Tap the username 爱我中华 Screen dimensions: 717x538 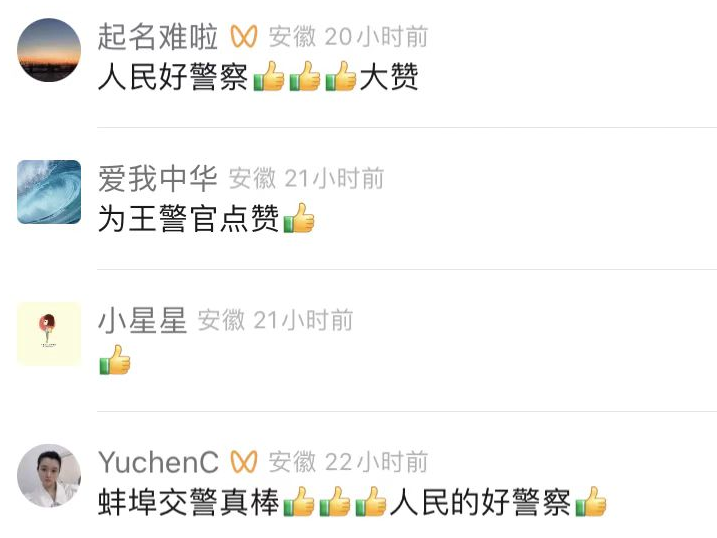tap(158, 179)
